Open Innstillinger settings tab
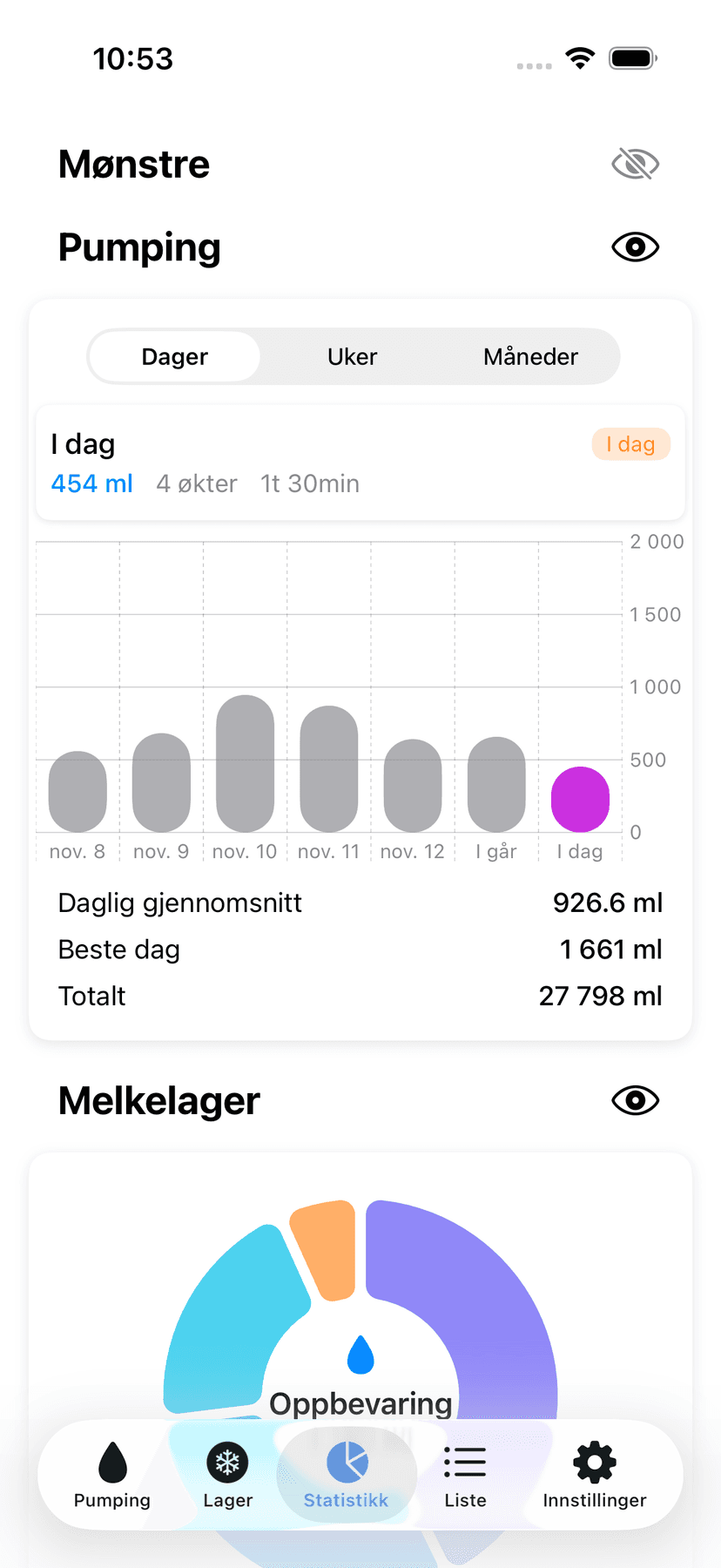 point(595,1476)
